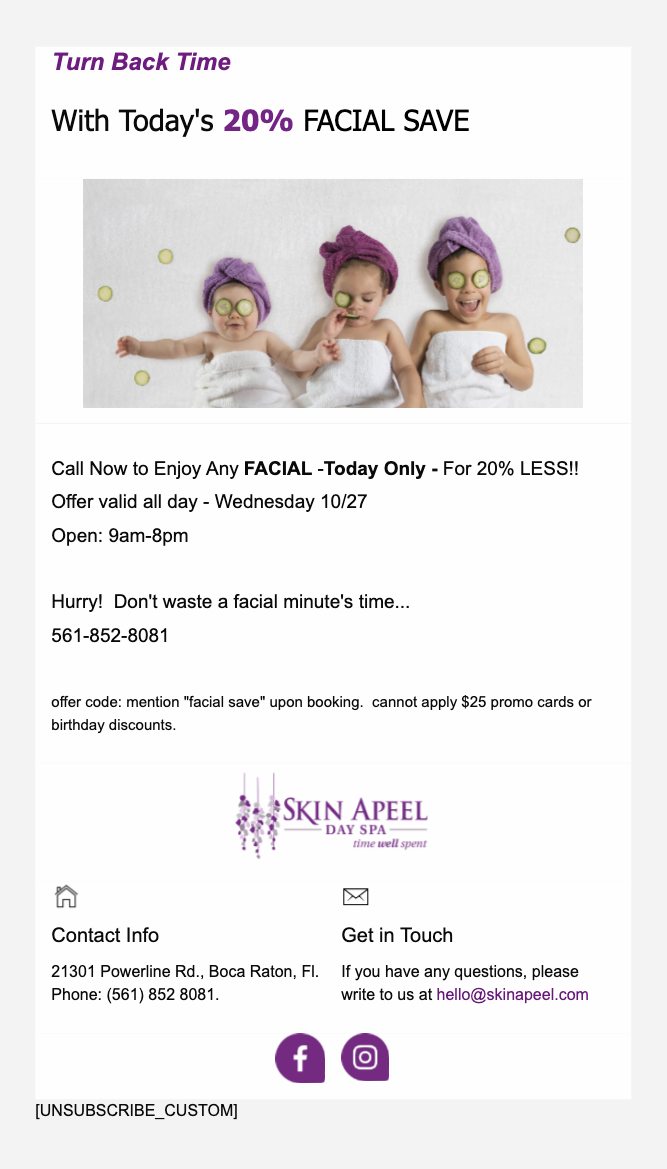The height and width of the screenshot is (1169, 667).
Task: Open the Instagram profile icon
Action: [x=365, y=1057]
